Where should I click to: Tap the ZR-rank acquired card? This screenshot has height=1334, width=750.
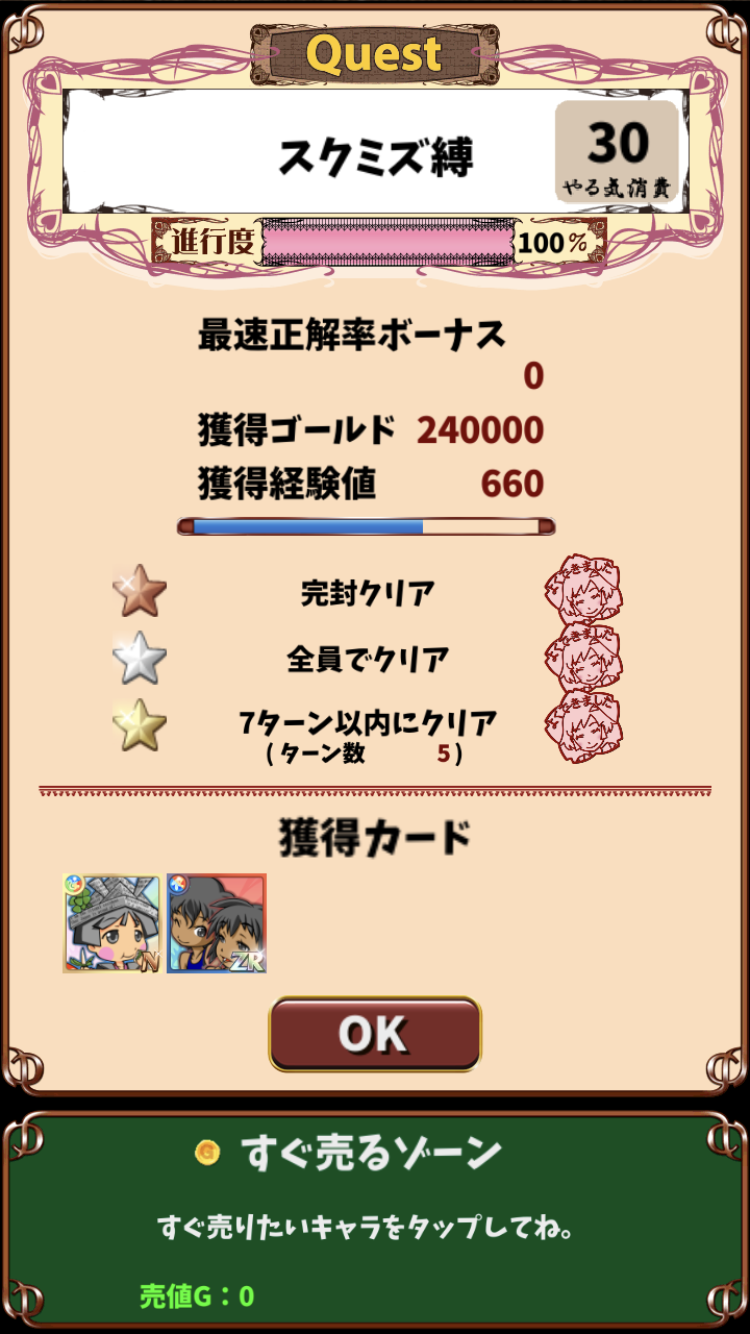point(216,923)
